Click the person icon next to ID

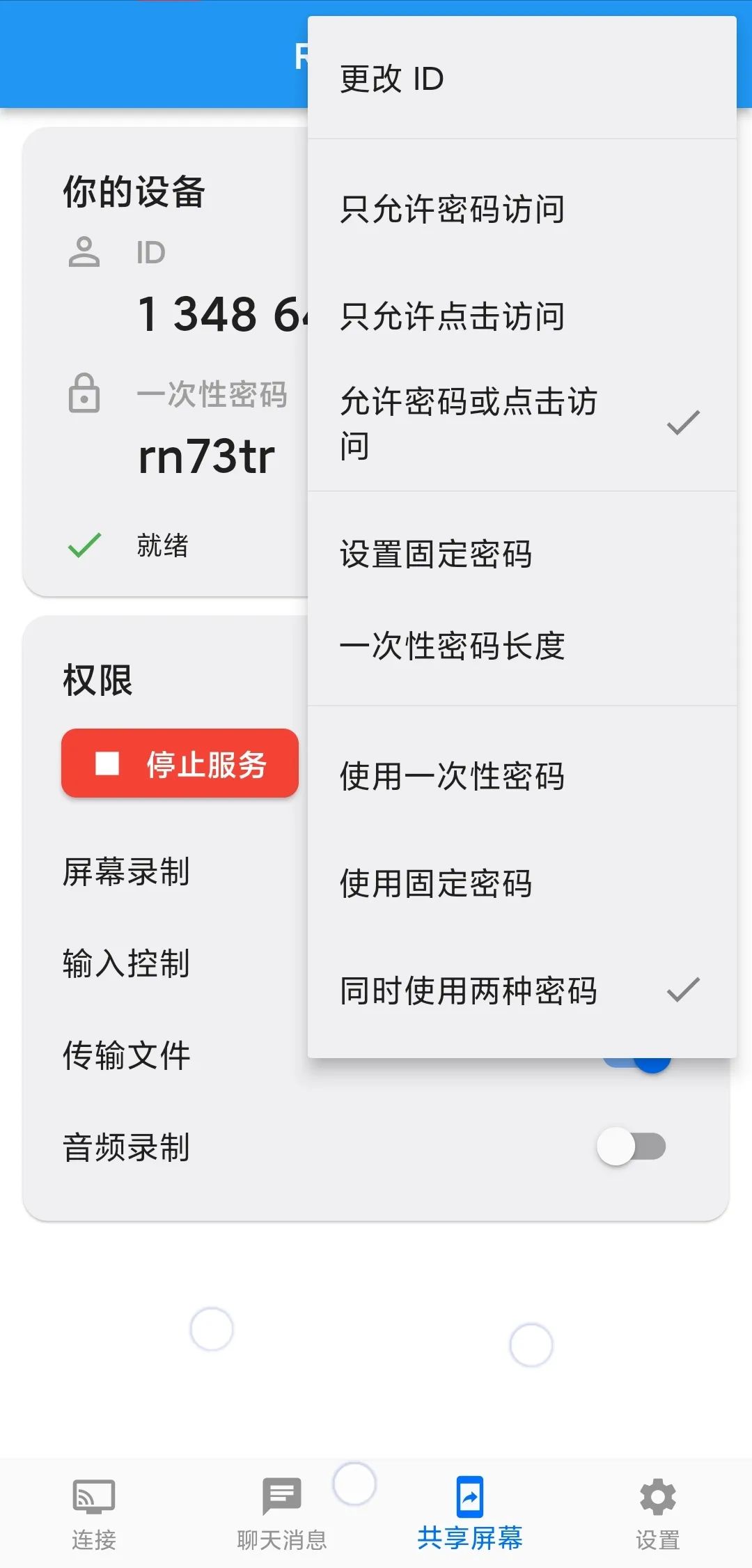[84, 252]
